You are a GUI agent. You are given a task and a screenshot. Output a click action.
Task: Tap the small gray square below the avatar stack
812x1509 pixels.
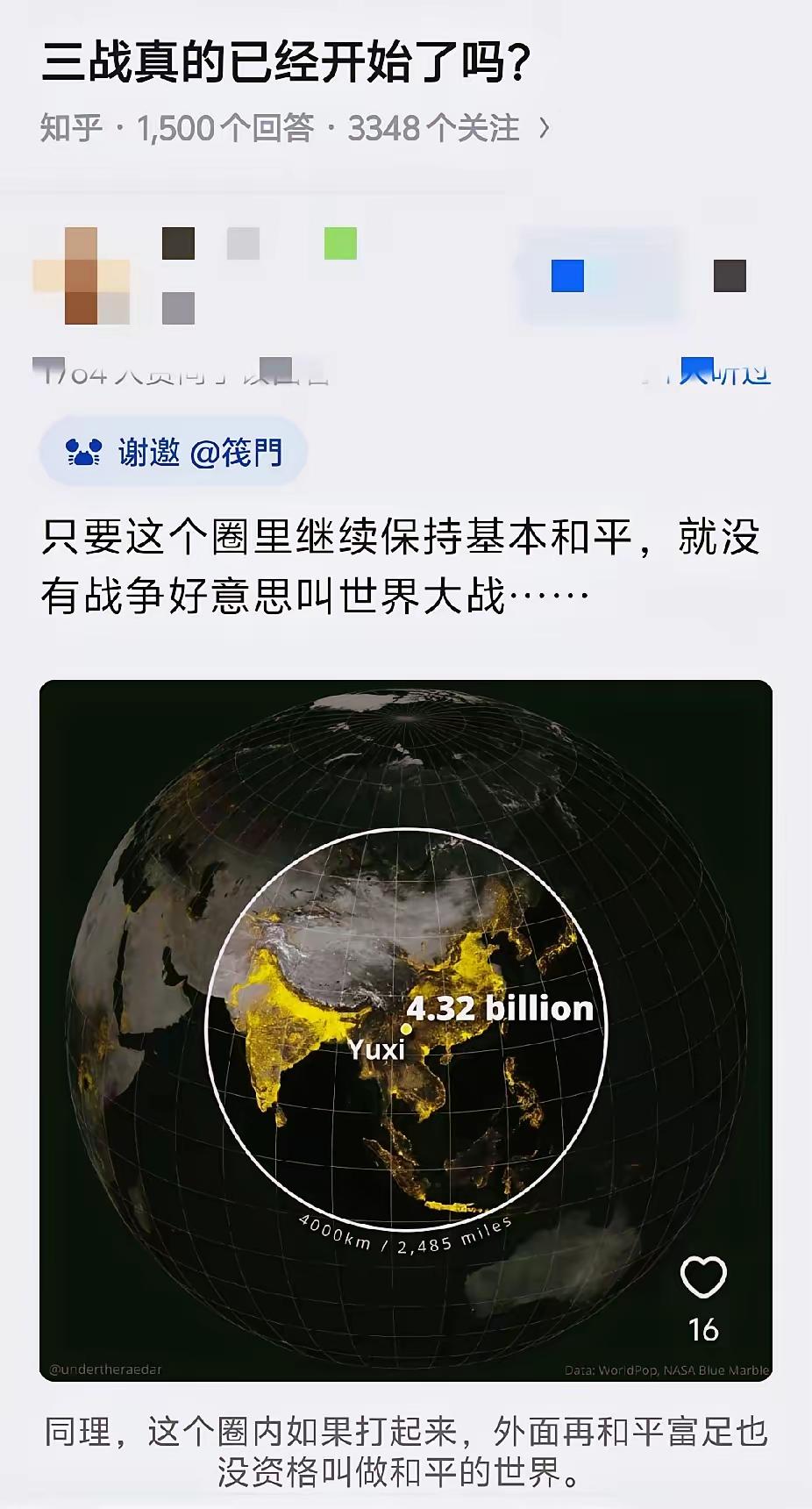coord(178,308)
